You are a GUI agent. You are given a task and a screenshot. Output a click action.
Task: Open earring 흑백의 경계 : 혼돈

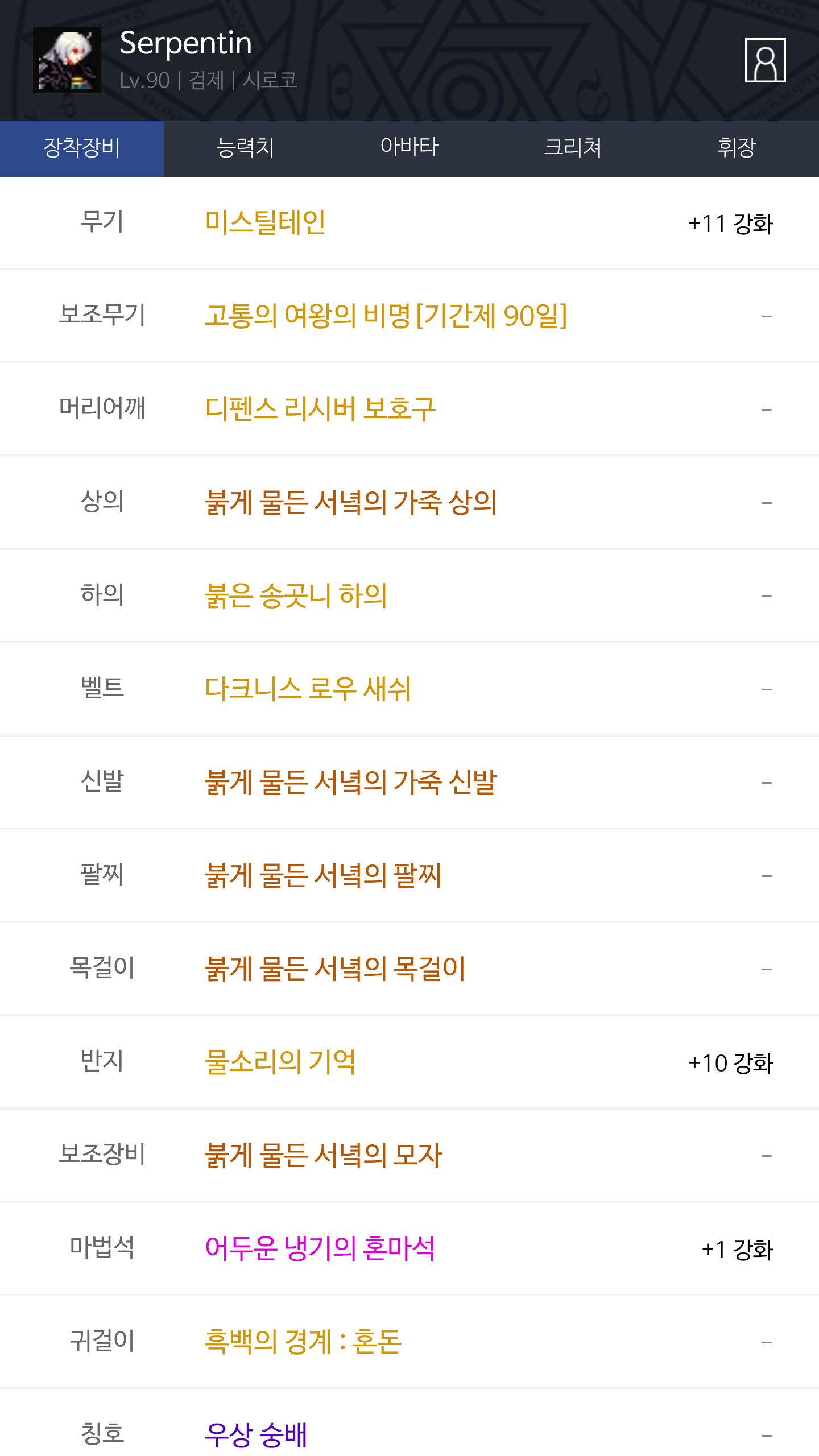click(303, 1342)
